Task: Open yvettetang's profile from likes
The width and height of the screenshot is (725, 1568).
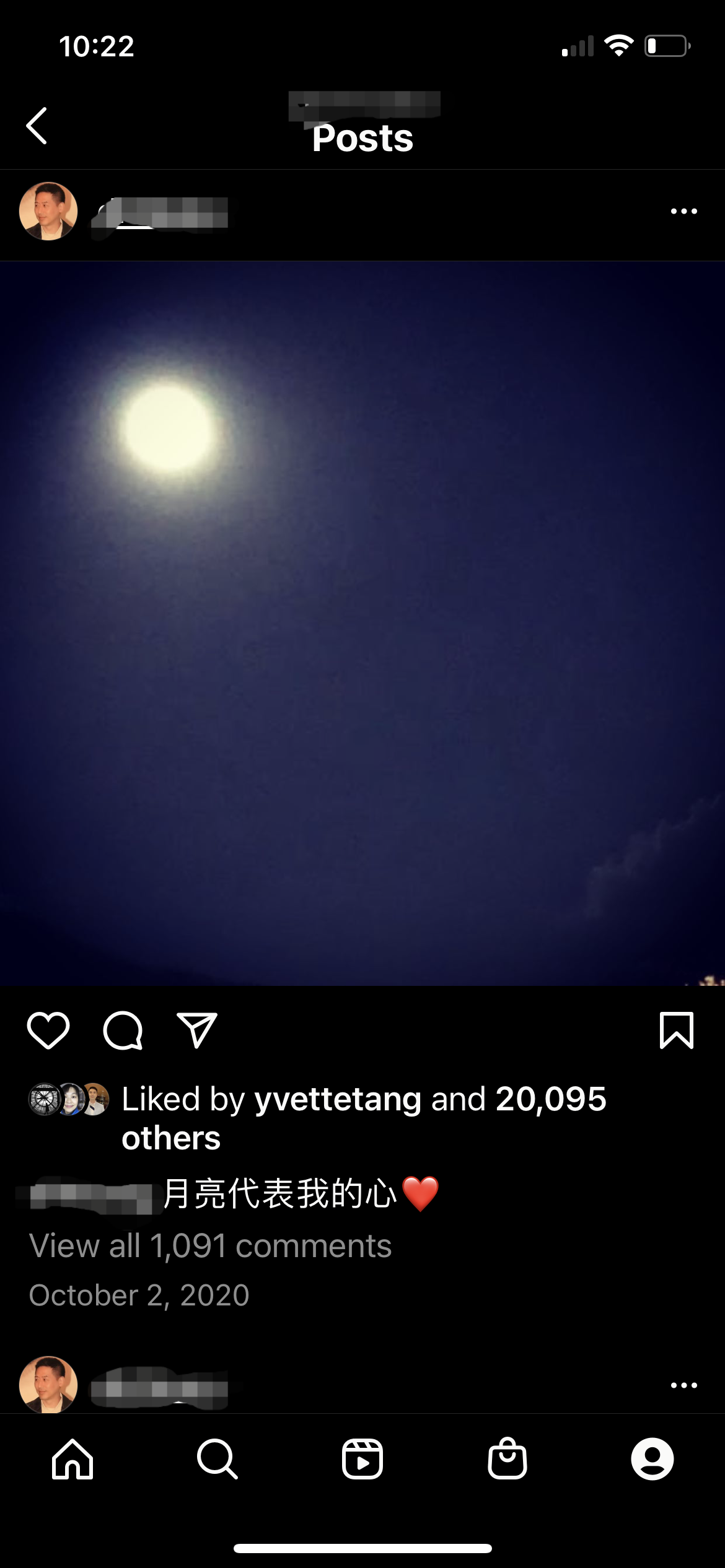Action: pyautogui.click(x=338, y=1099)
